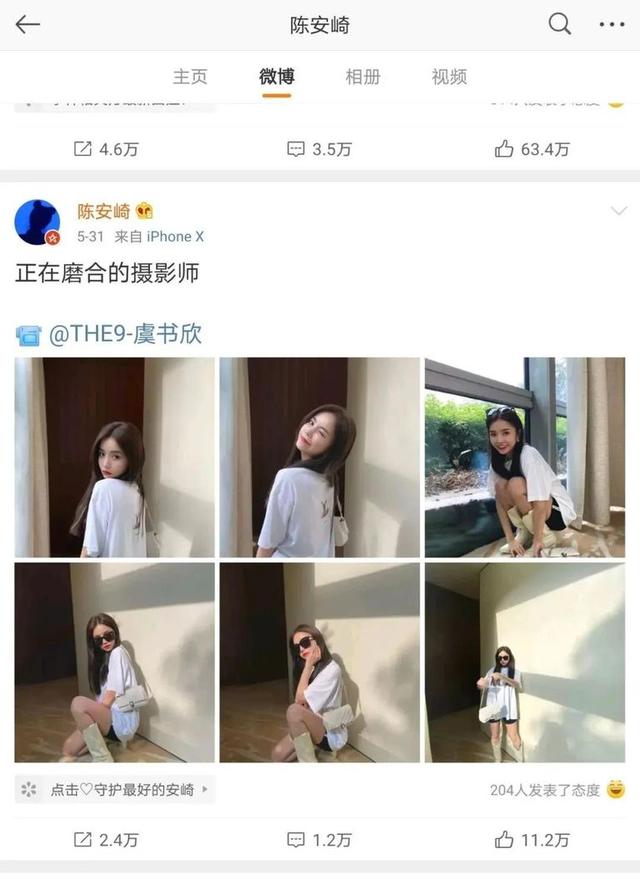
Task: Open comments showing 1.2万
Action: click(319, 840)
